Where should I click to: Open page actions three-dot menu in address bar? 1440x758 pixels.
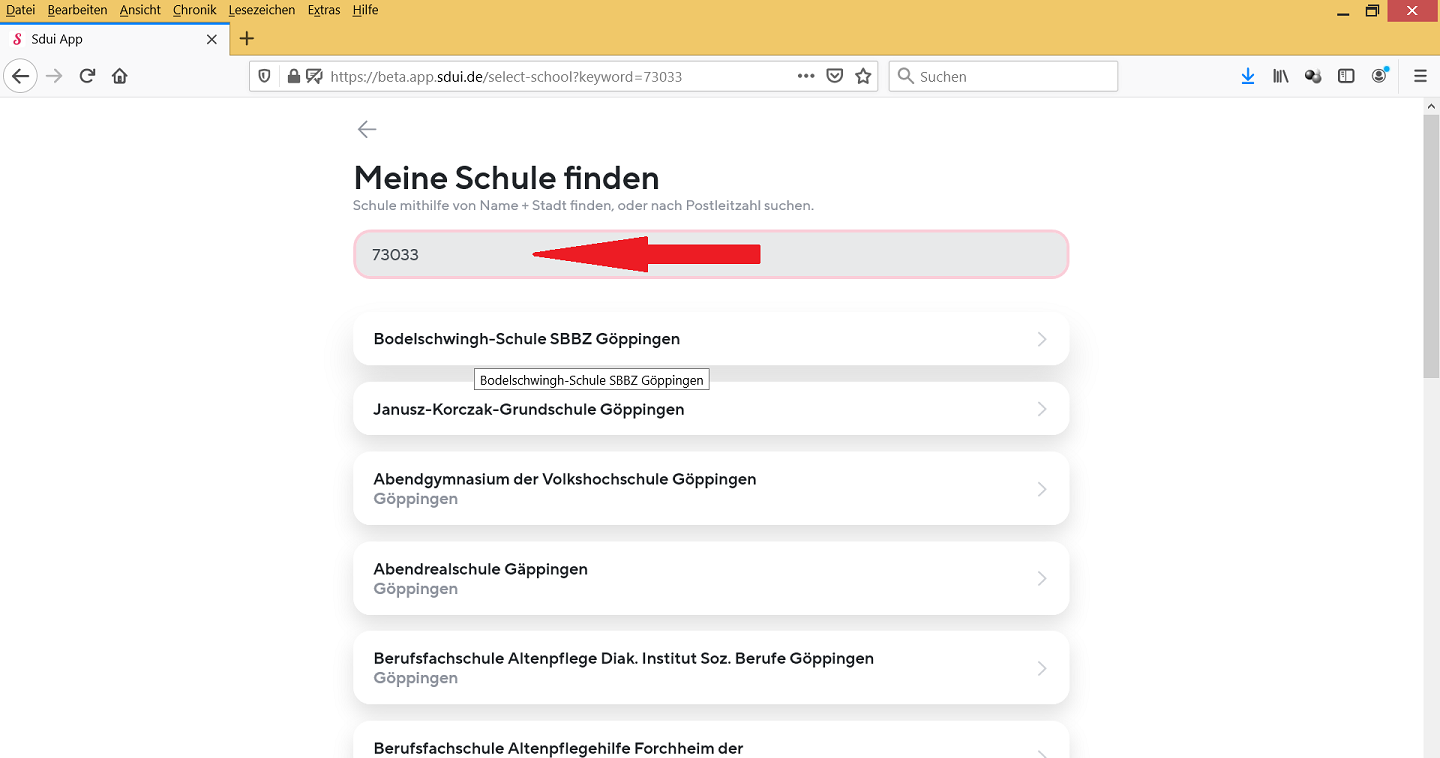(806, 76)
